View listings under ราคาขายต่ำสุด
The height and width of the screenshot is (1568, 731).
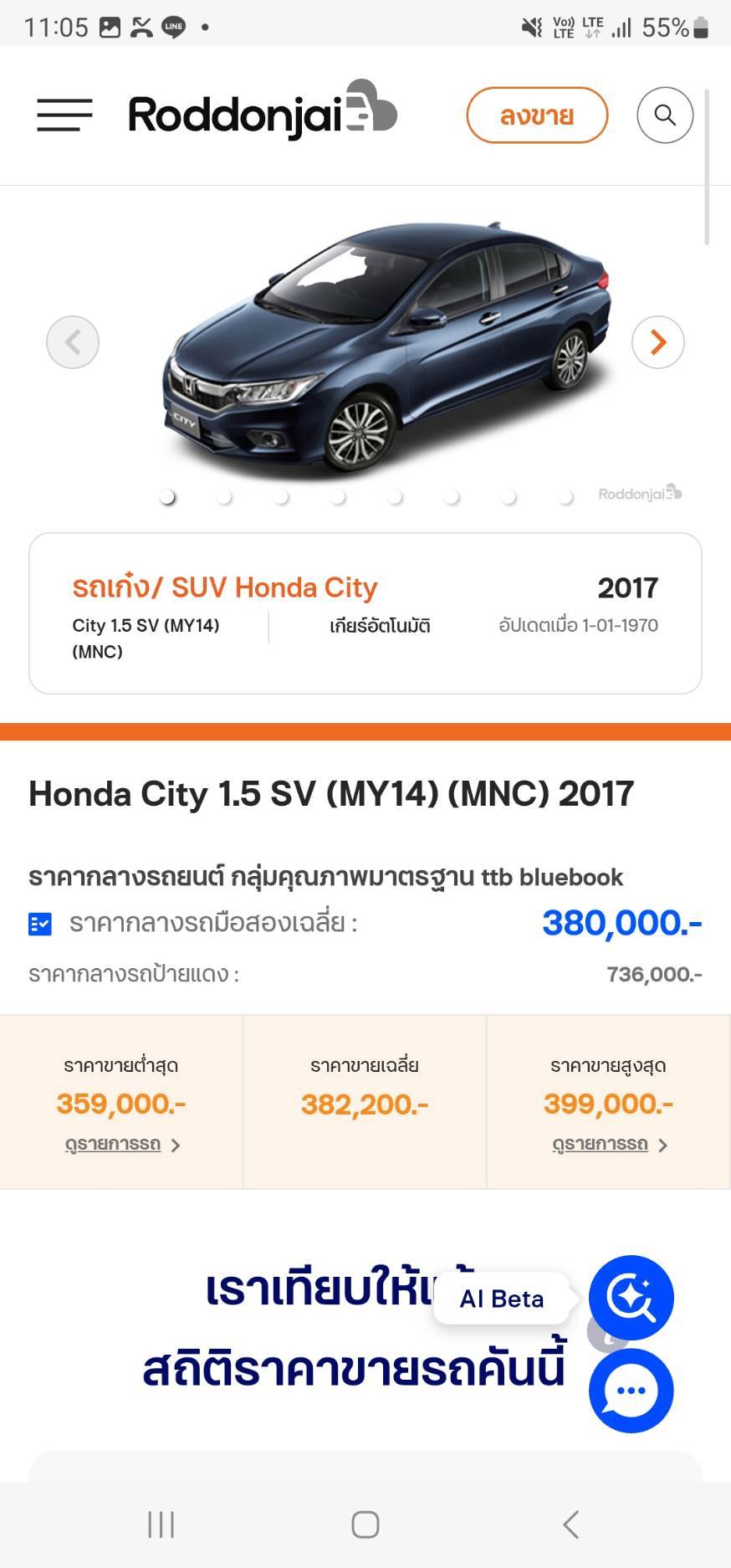122,1144
